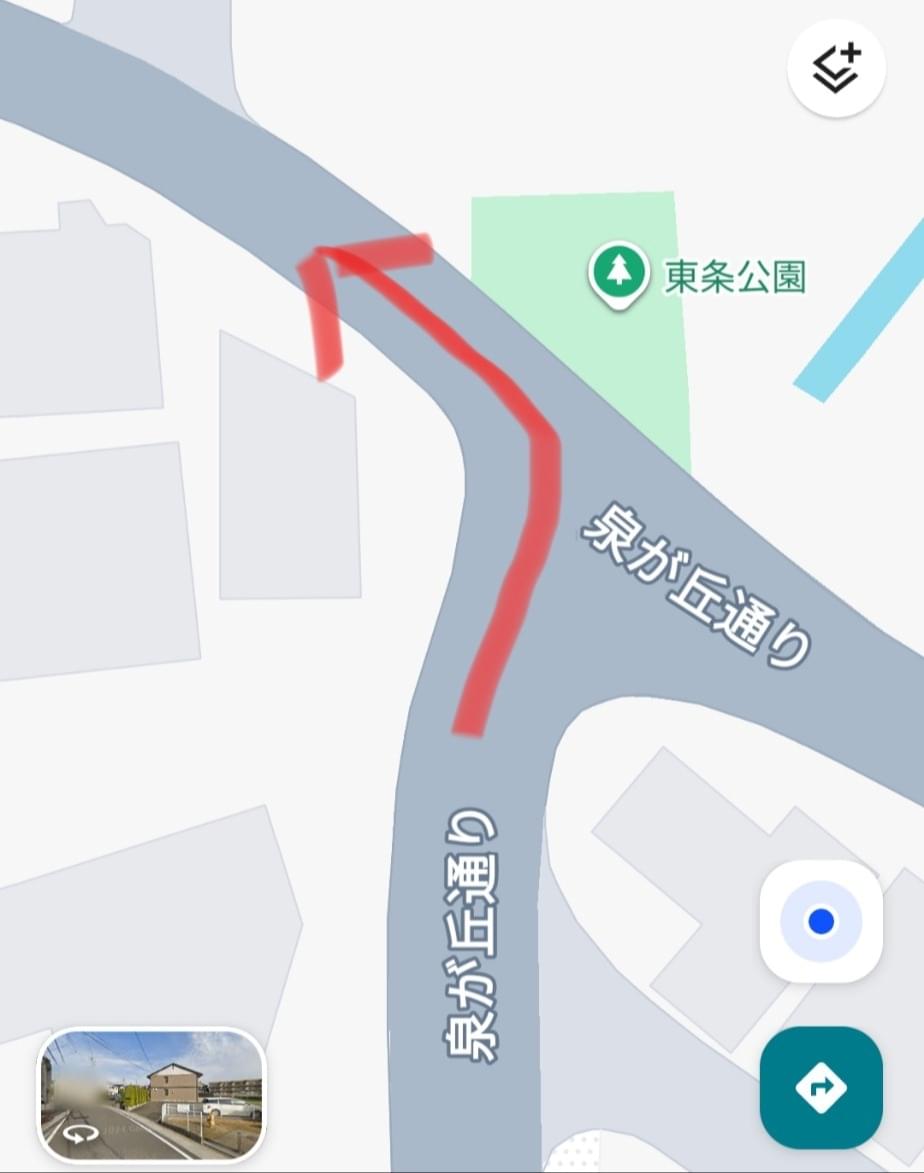Center the map on my location

(x=821, y=921)
